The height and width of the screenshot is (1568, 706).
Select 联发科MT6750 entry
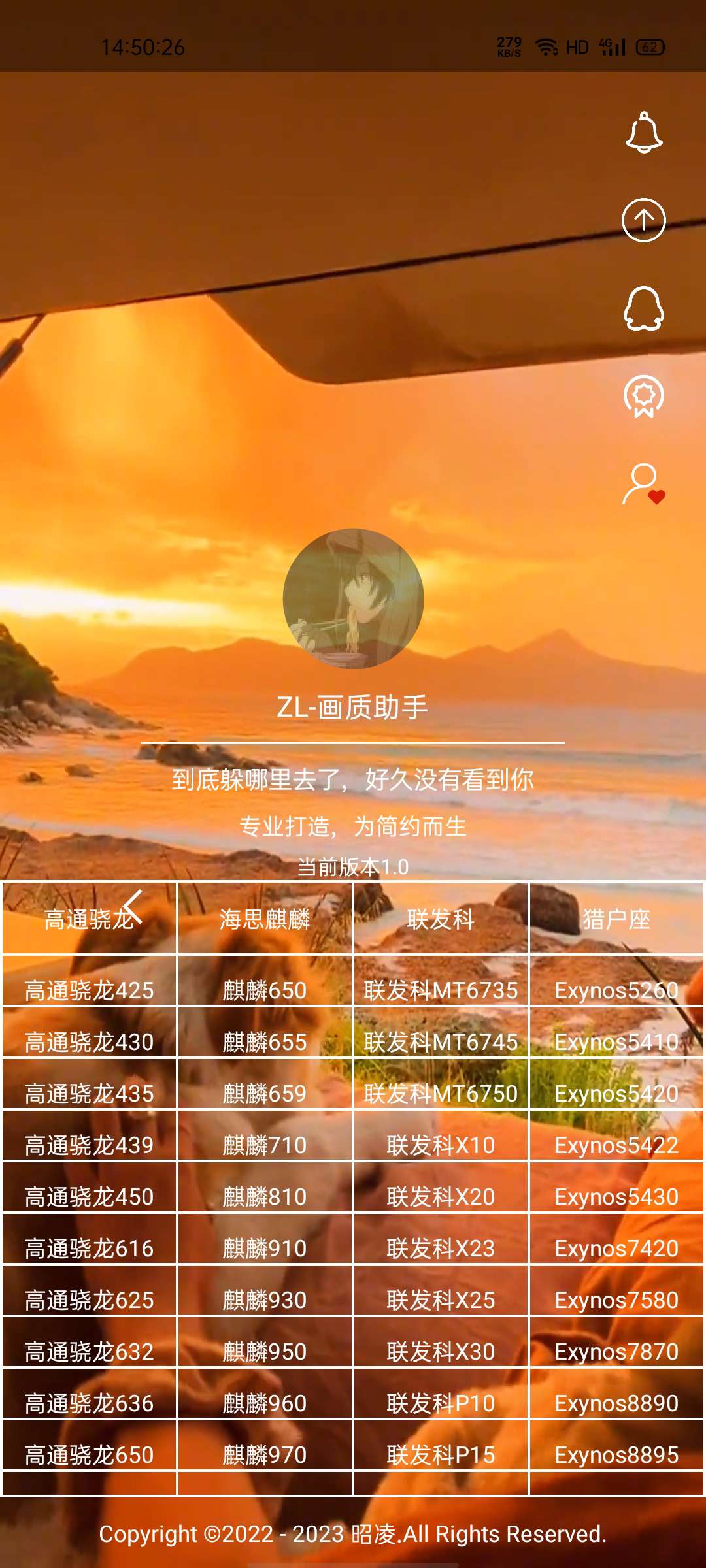click(x=441, y=1092)
